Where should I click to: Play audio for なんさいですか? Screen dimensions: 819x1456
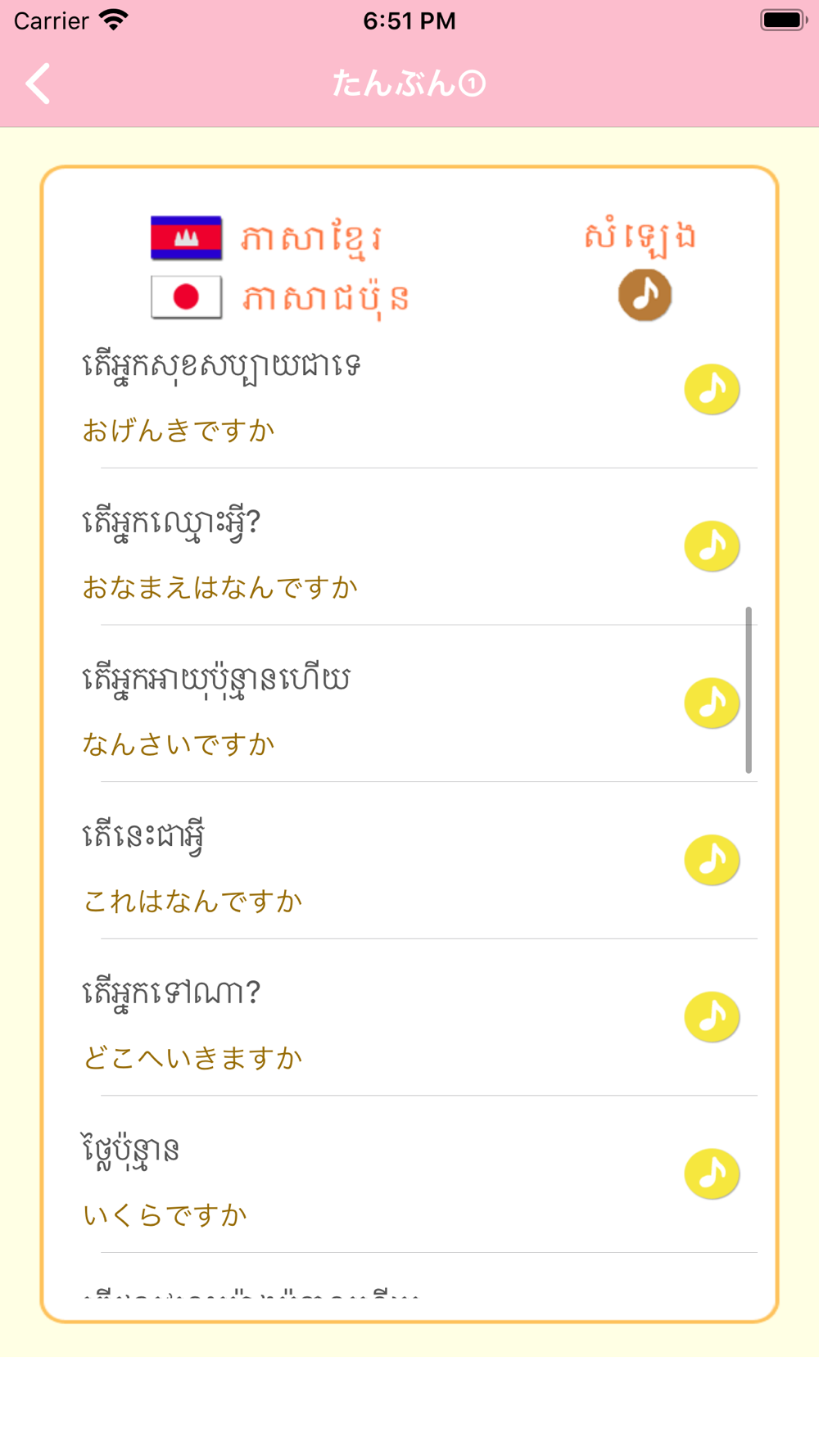[712, 703]
